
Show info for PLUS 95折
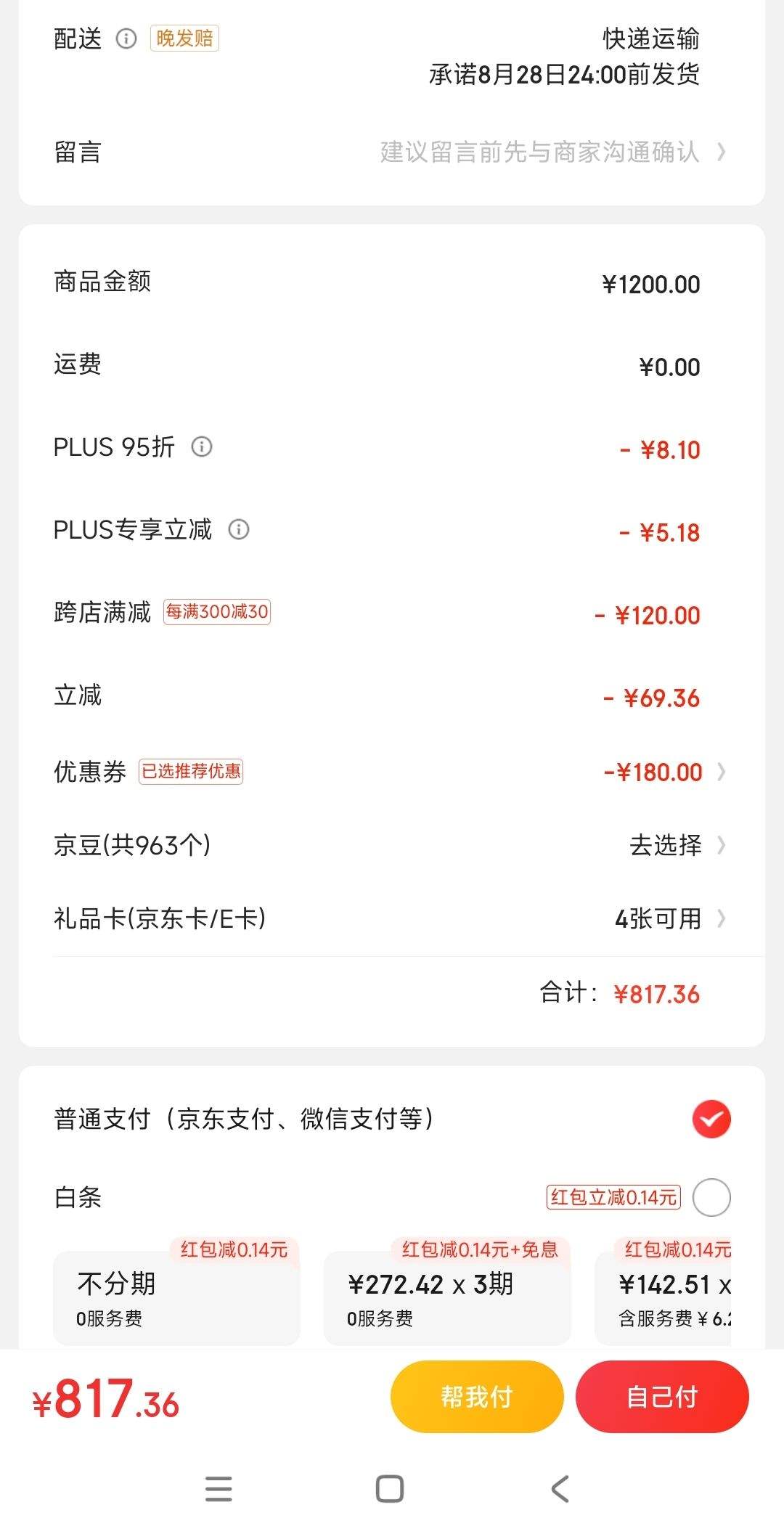click(202, 446)
